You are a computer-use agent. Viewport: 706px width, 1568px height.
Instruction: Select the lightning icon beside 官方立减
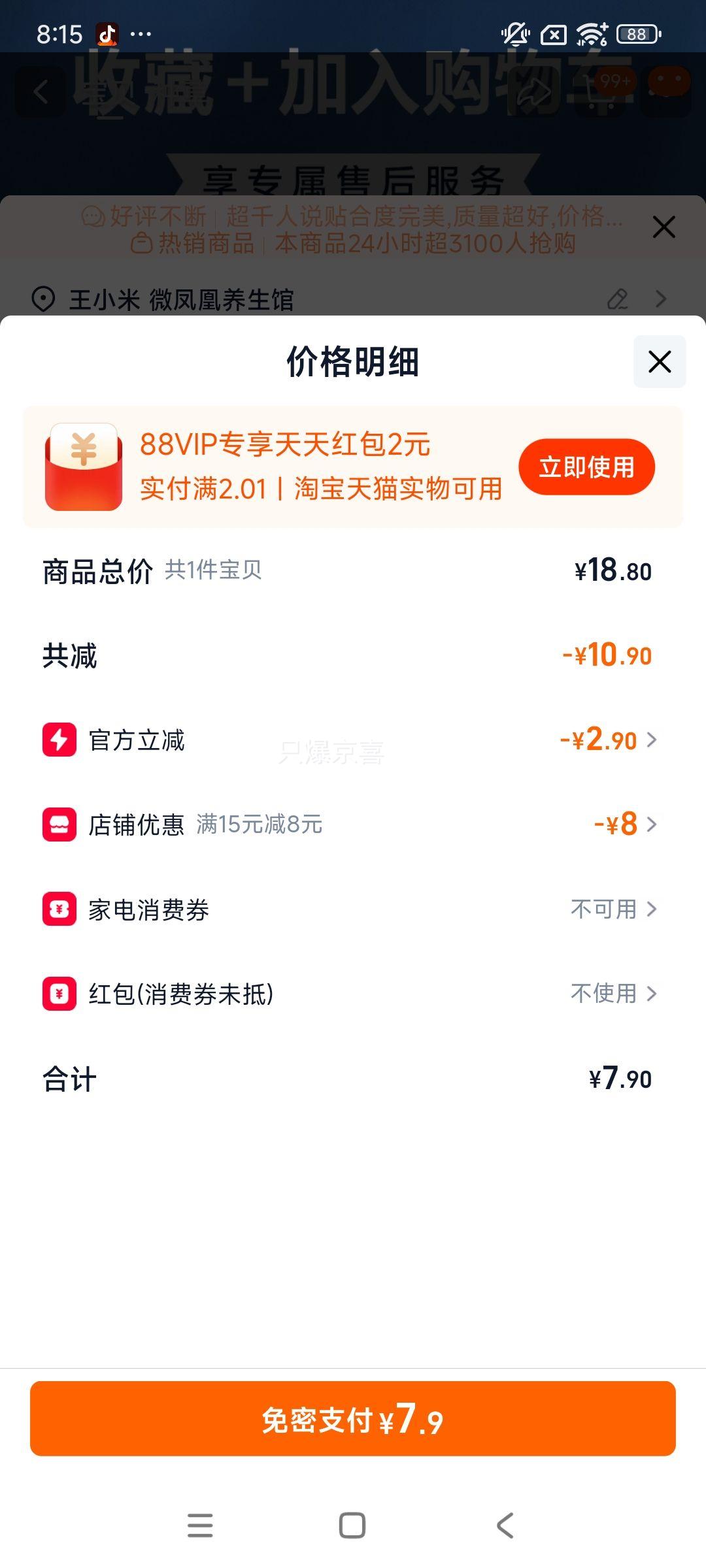click(59, 740)
